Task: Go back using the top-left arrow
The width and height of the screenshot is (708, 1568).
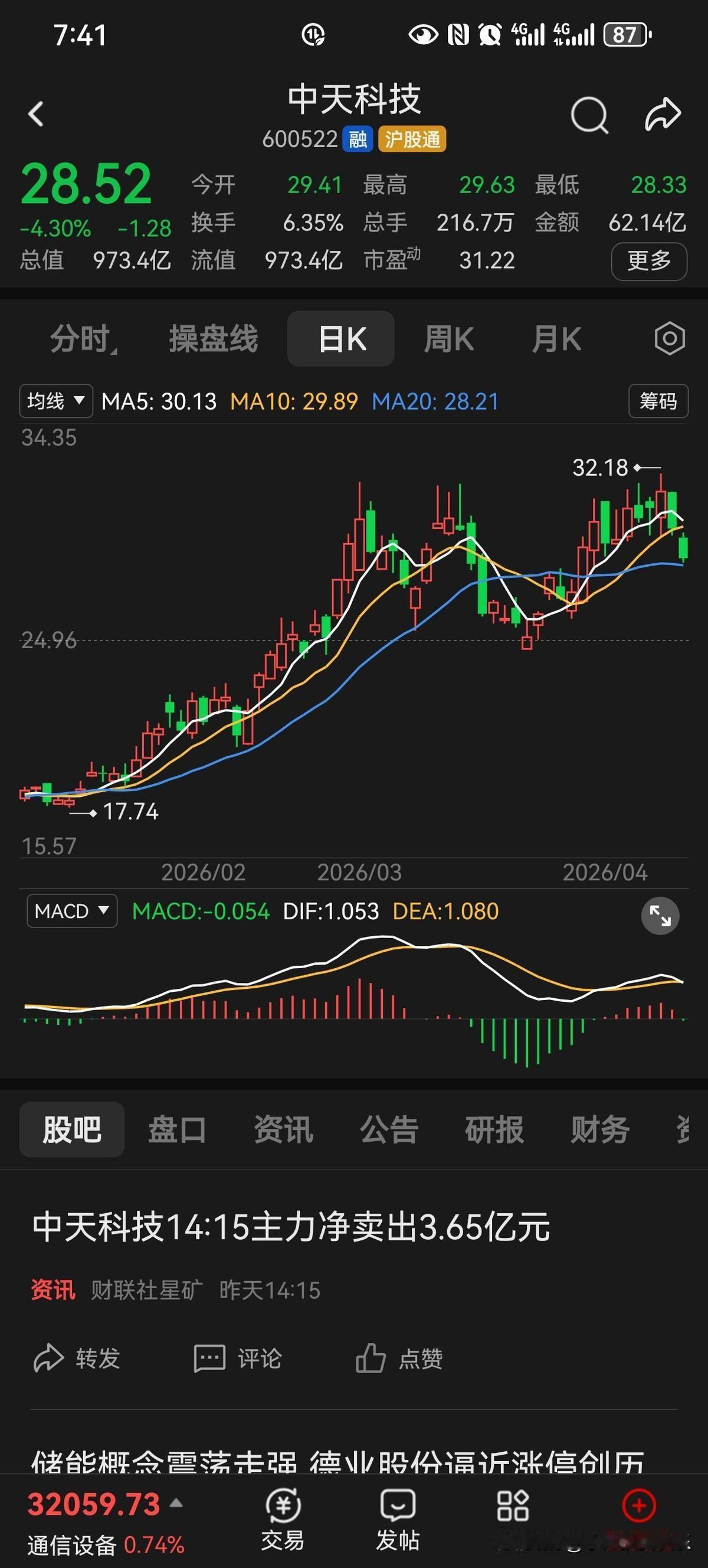Action: pyautogui.click(x=37, y=114)
